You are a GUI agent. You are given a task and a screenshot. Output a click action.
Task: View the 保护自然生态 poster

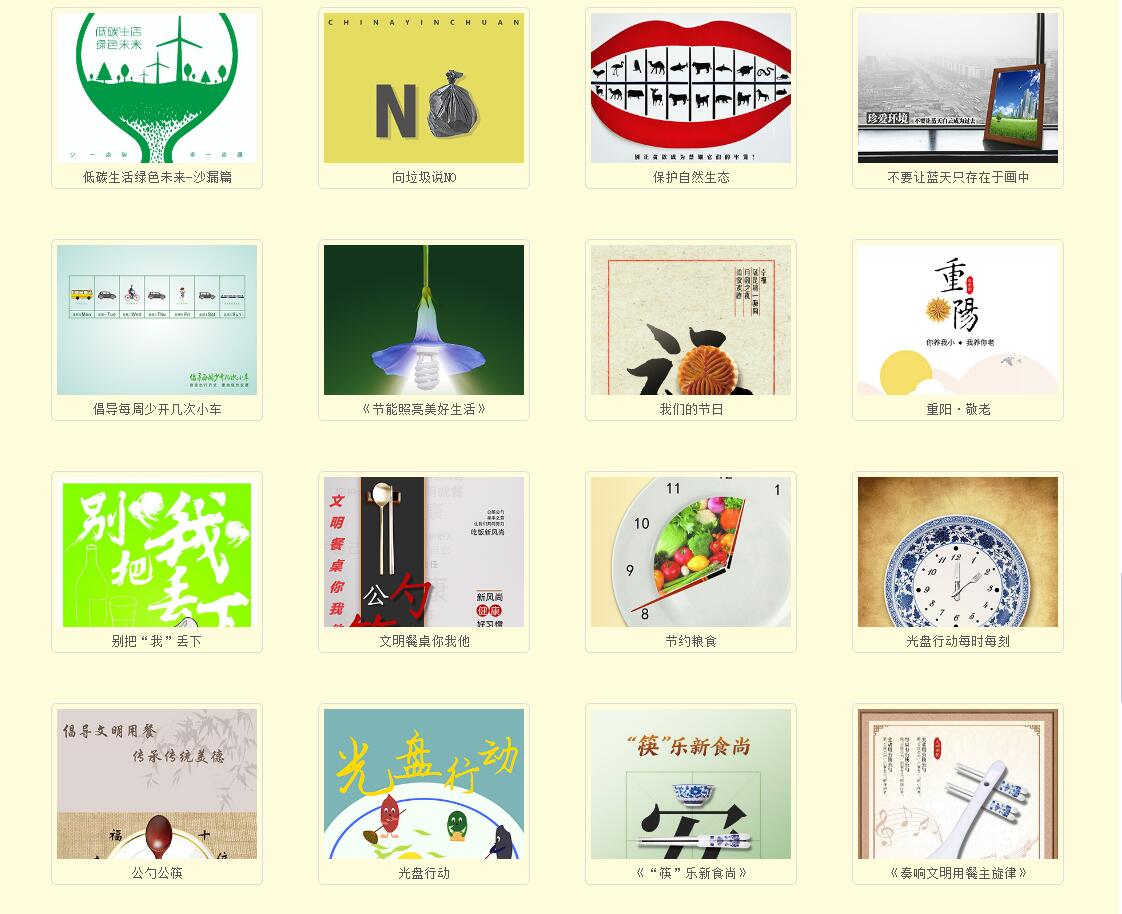point(691,88)
